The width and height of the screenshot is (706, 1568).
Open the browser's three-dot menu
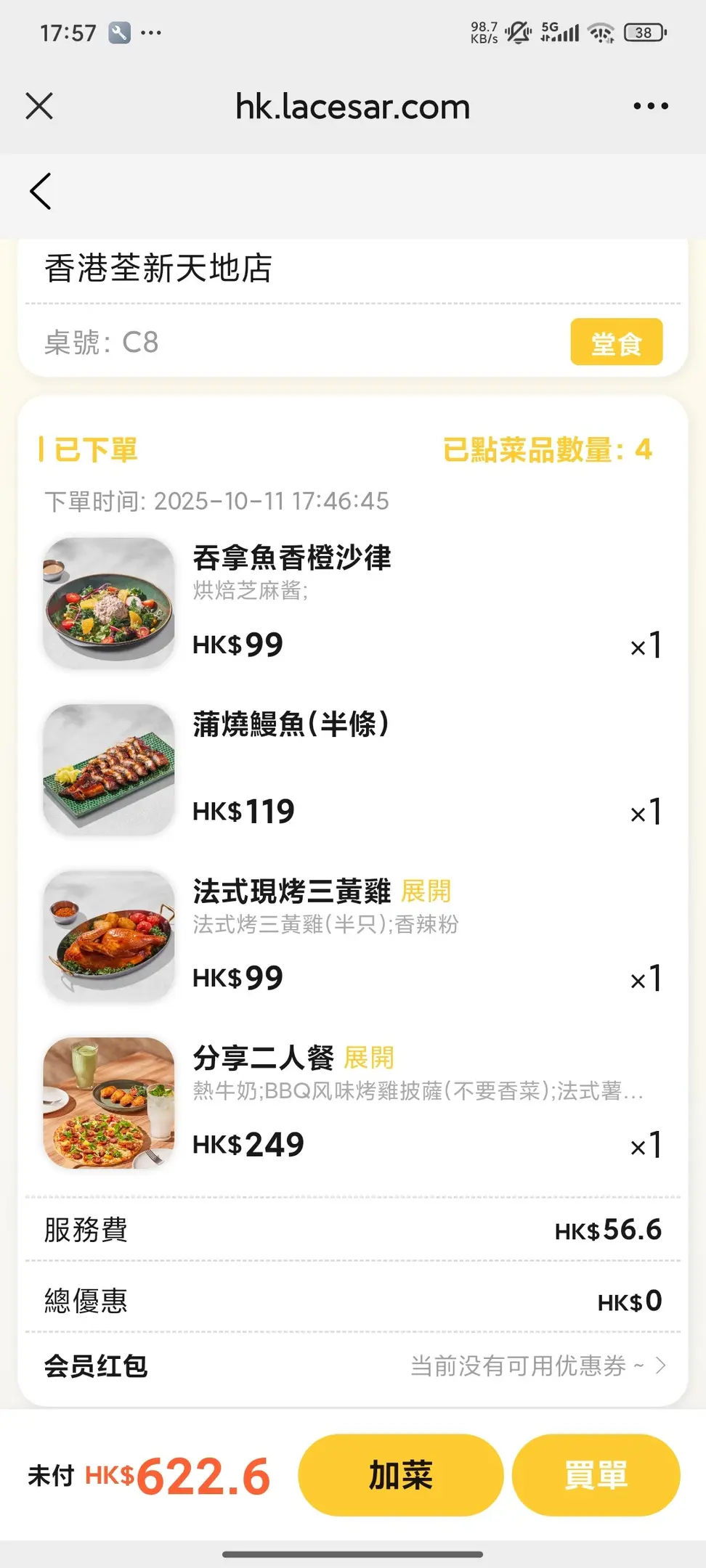(x=650, y=106)
